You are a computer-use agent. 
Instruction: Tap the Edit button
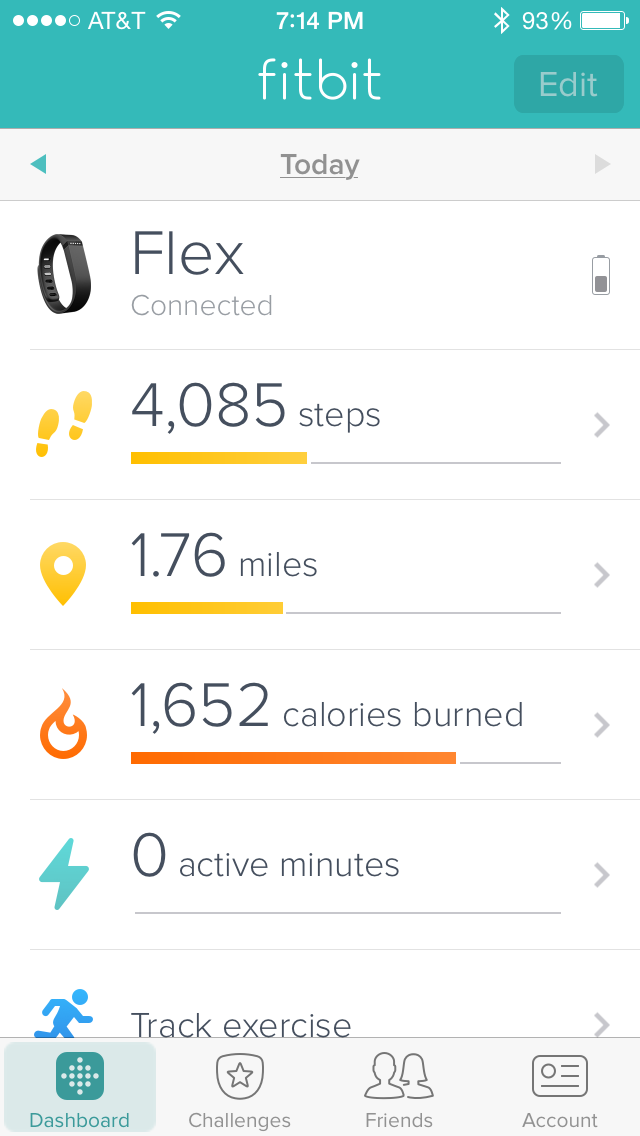(568, 84)
